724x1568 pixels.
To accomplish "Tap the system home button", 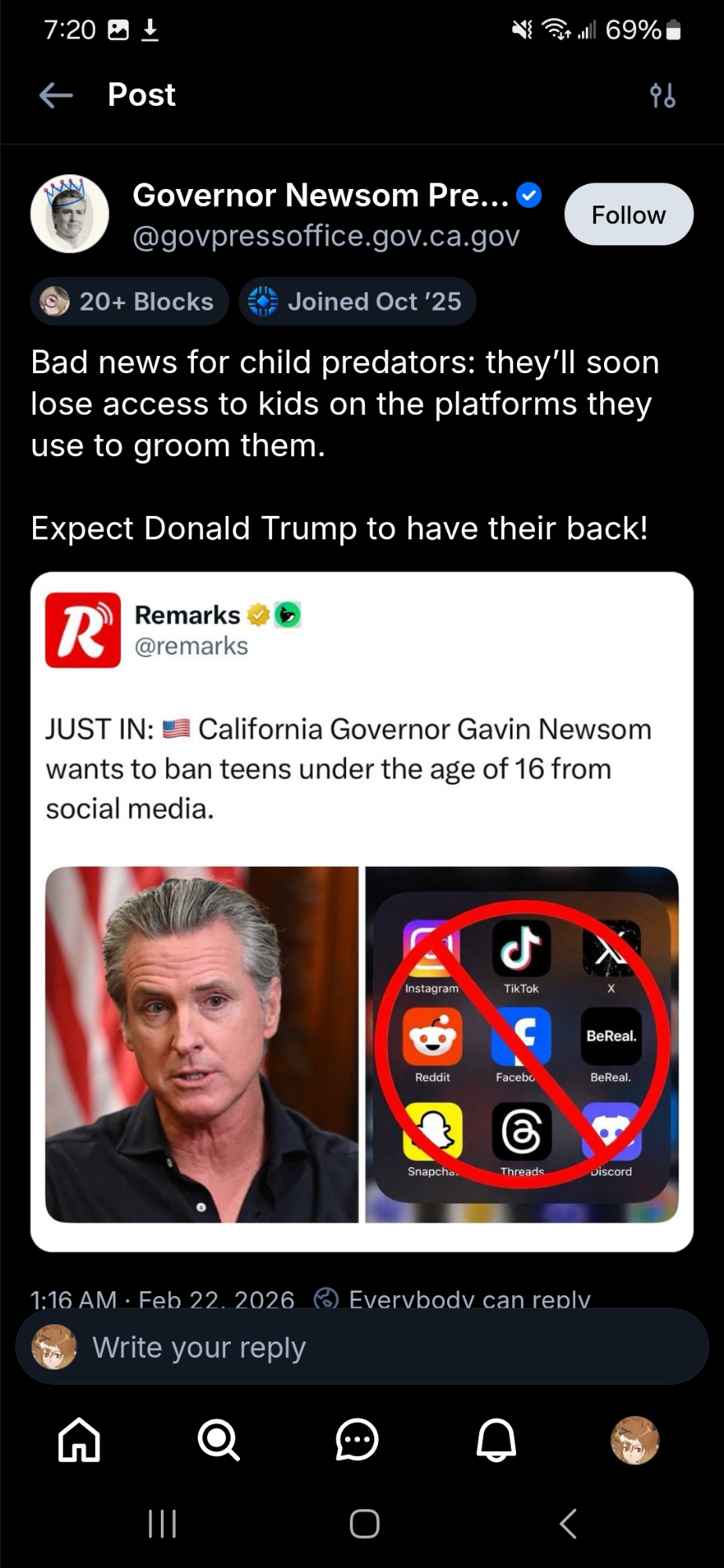I will pos(364,1524).
